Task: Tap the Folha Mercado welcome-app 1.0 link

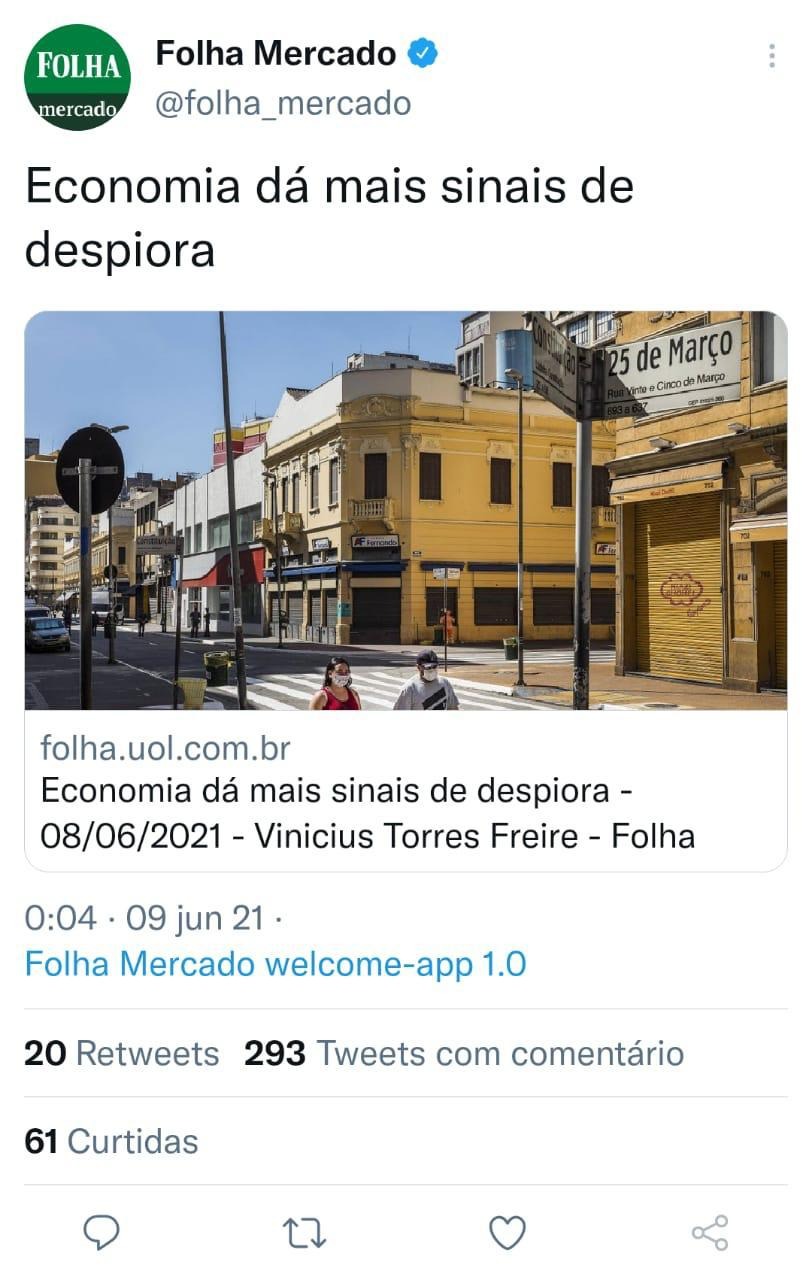Action: pyautogui.click(x=275, y=964)
